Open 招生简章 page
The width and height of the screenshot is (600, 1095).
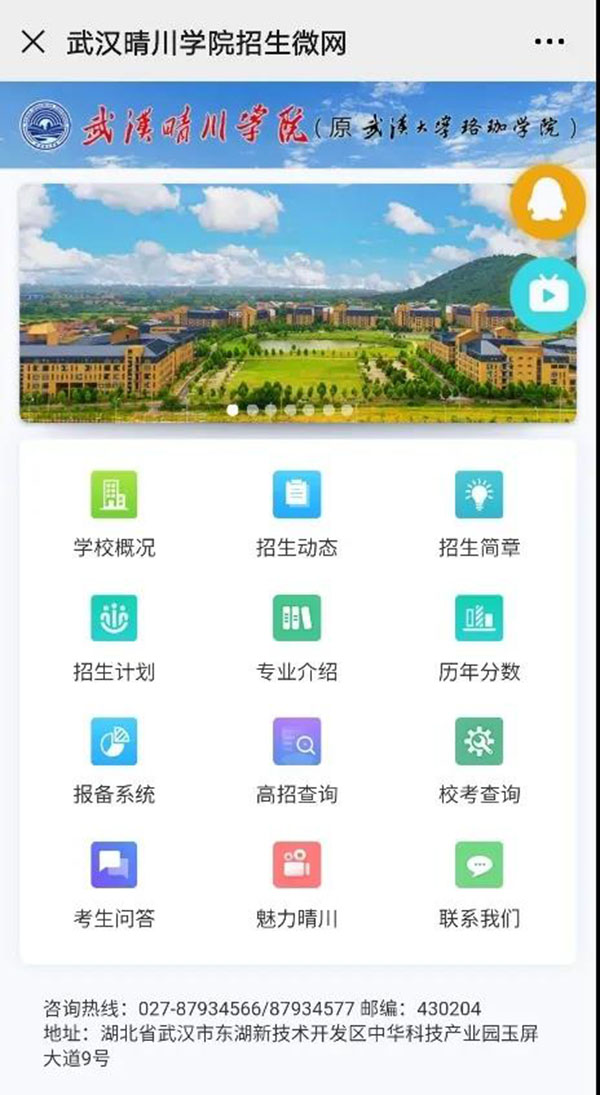[479, 514]
